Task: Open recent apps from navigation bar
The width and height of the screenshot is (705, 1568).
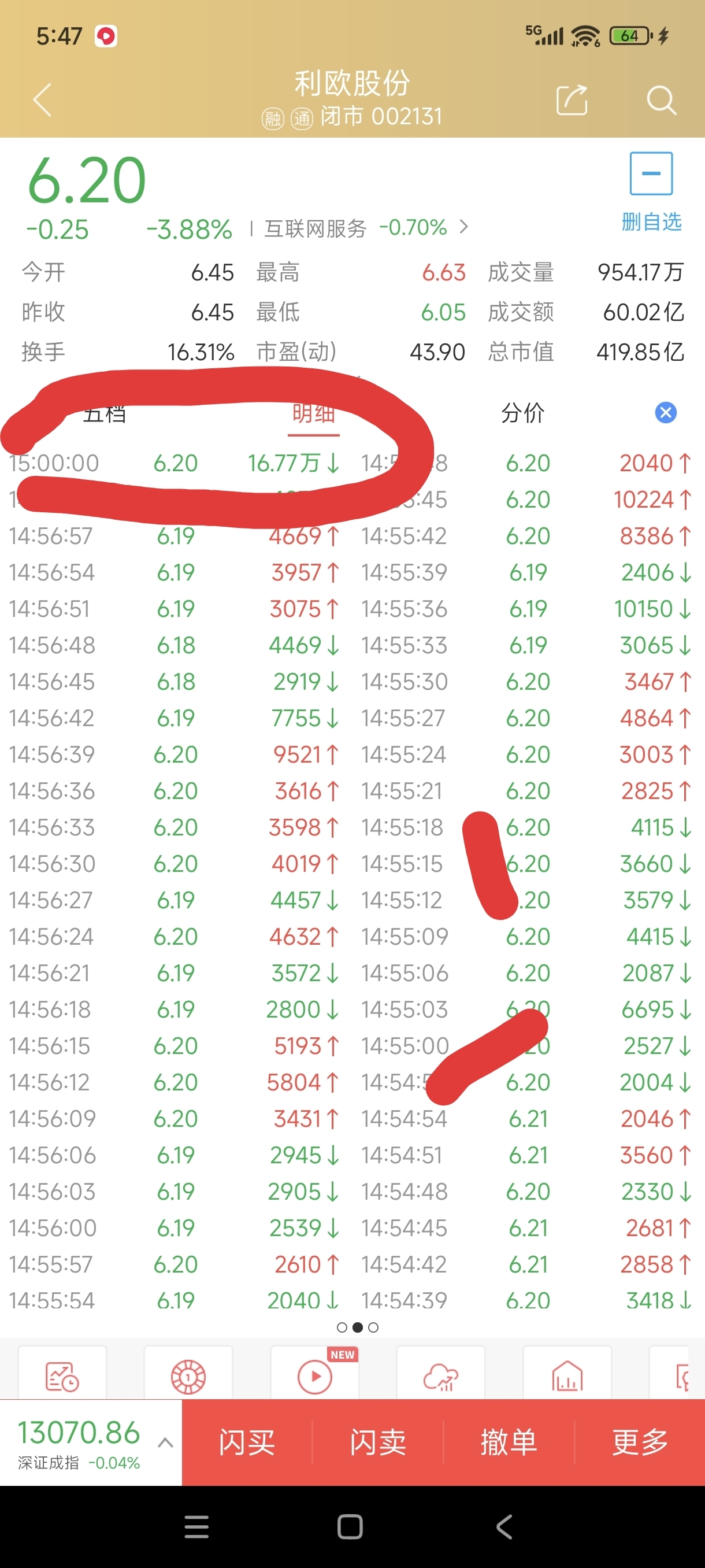Action: 196,1526
